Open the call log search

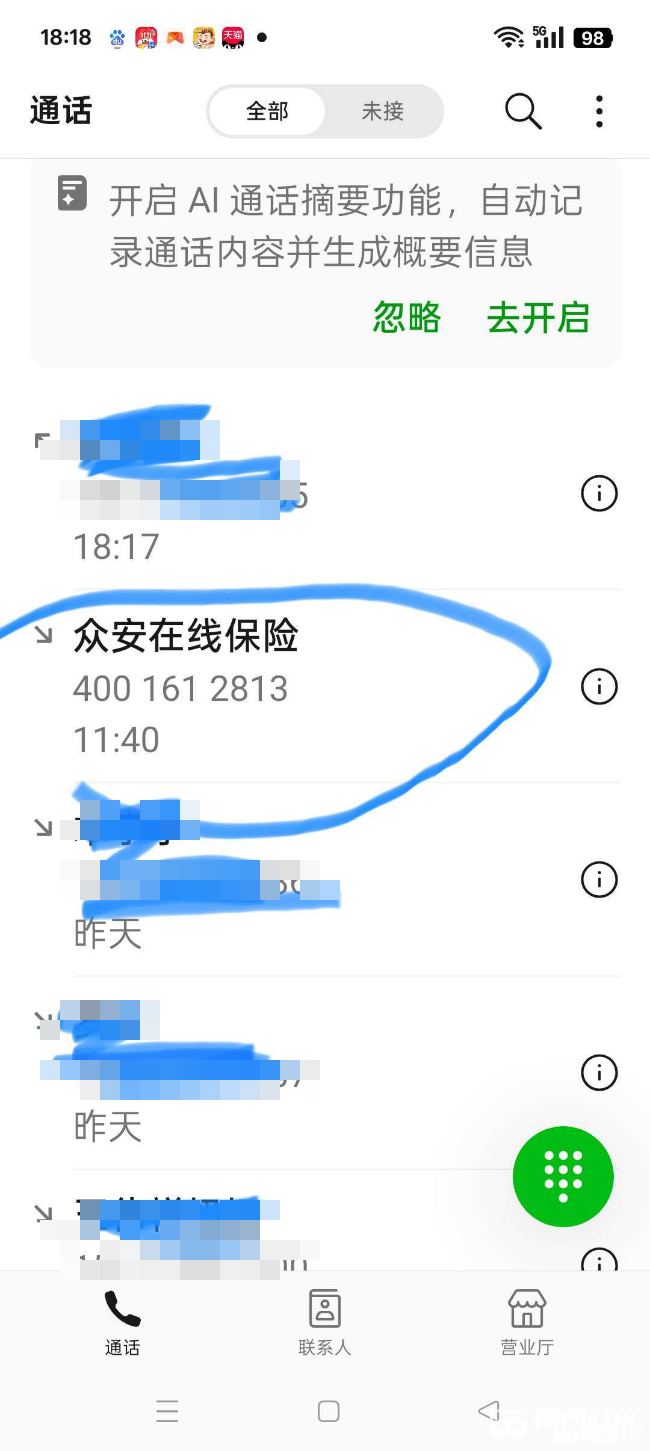pos(523,111)
